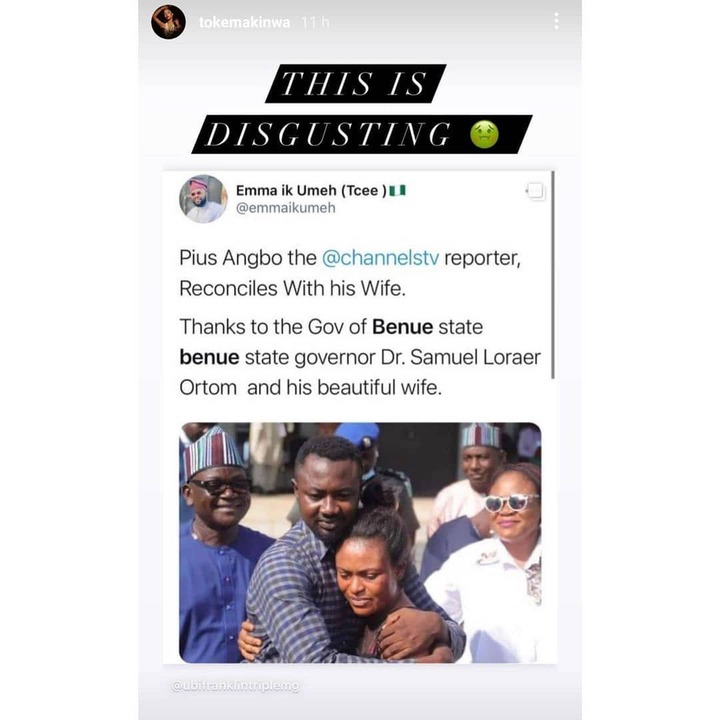Open tokemakinwa's profile picture
This screenshot has height=720, width=720.
click(x=168, y=21)
